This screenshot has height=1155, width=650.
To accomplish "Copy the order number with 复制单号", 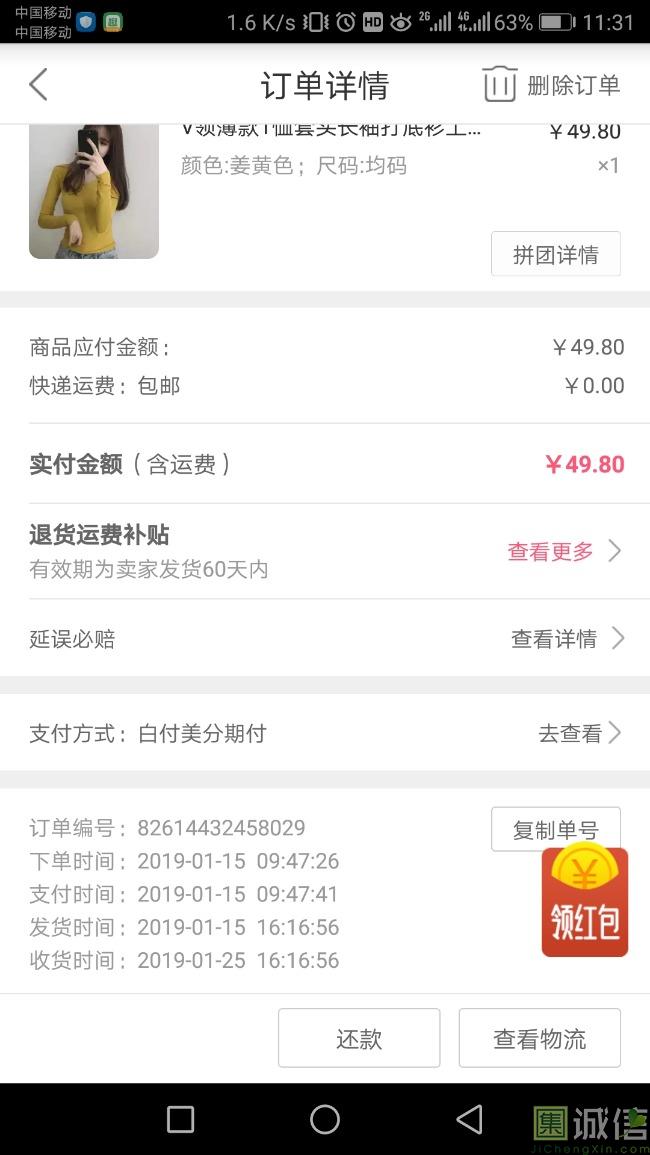I will pyautogui.click(x=555, y=829).
